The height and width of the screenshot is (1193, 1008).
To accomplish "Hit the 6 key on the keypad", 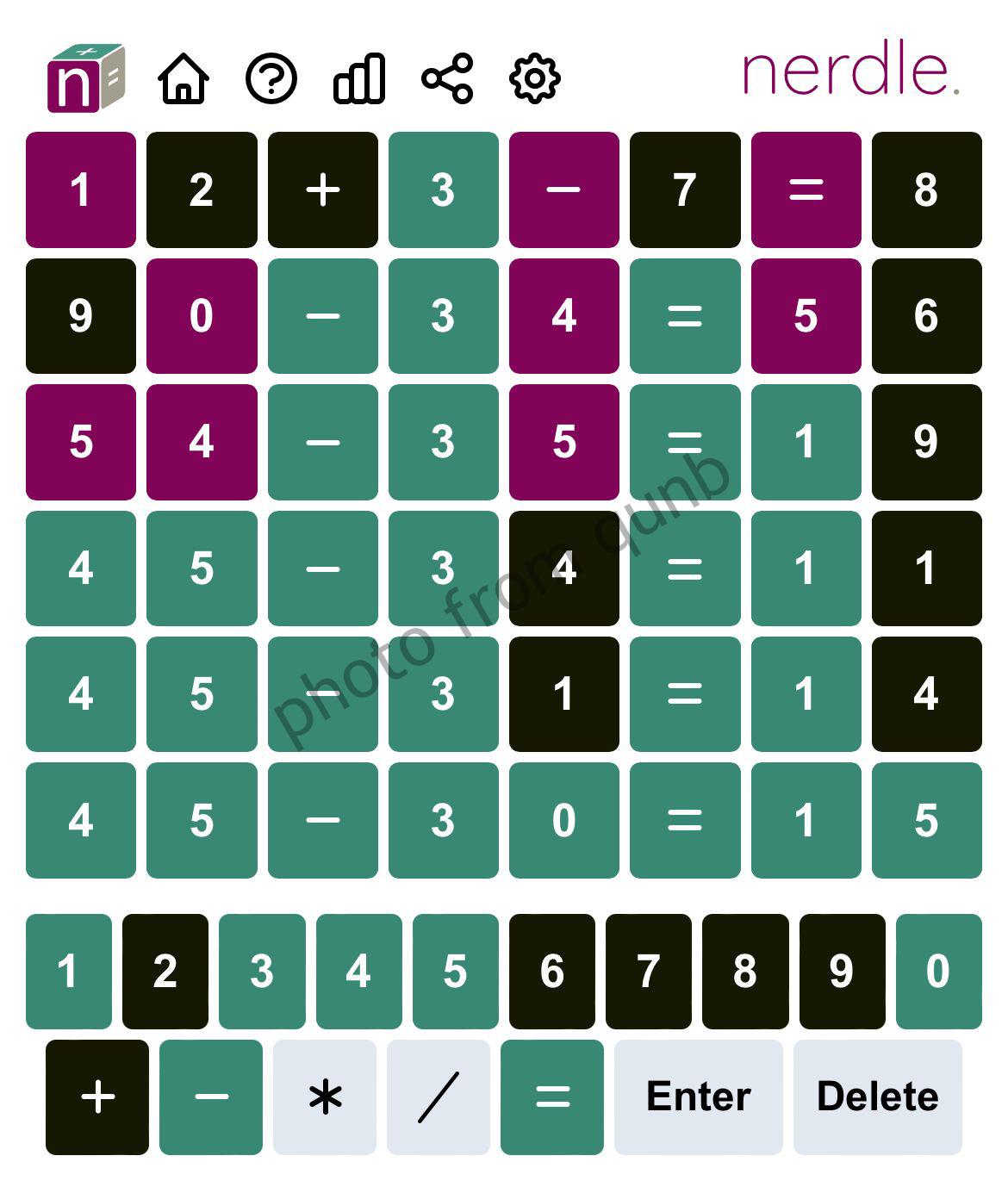I will pyautogui.click(x=552, y=972).
